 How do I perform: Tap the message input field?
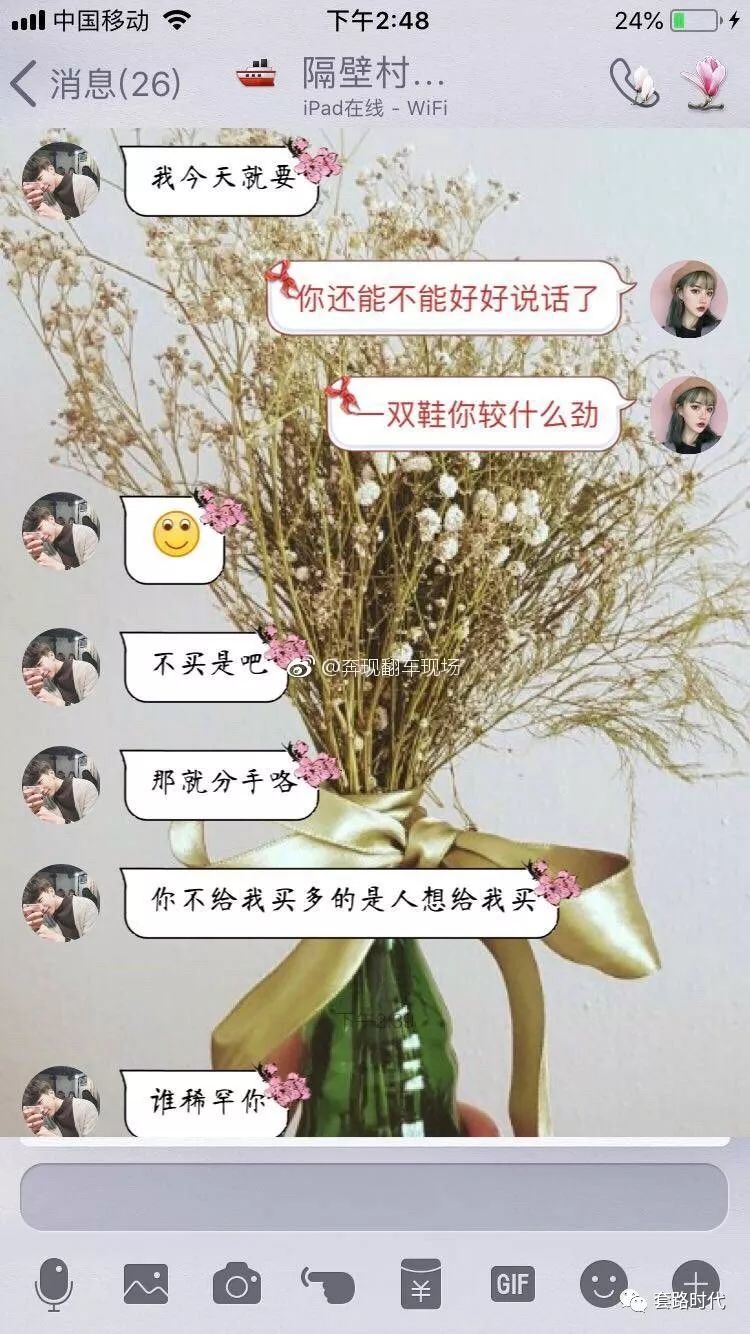374,1197
